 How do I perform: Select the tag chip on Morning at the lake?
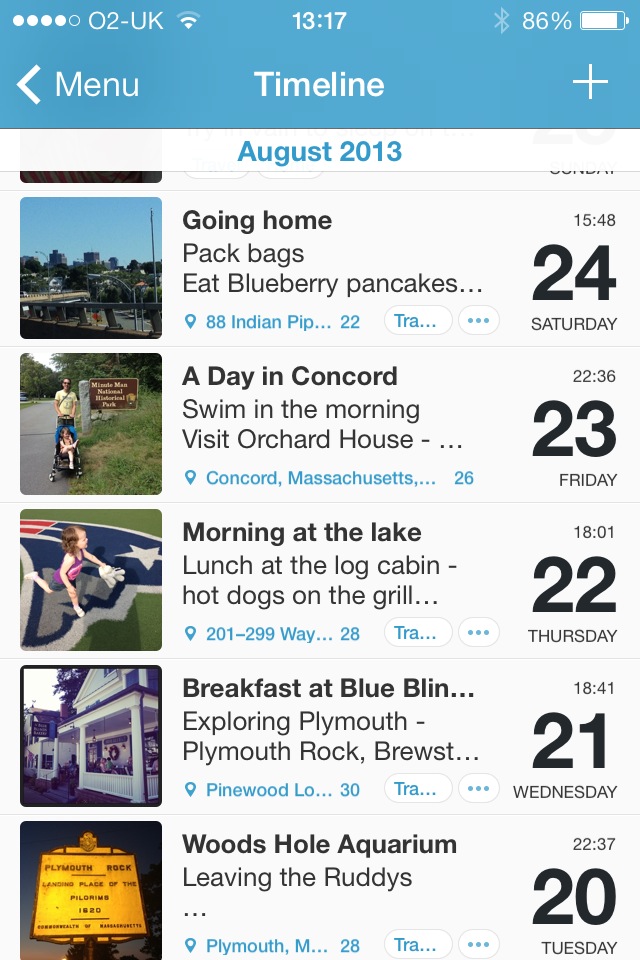418,633
